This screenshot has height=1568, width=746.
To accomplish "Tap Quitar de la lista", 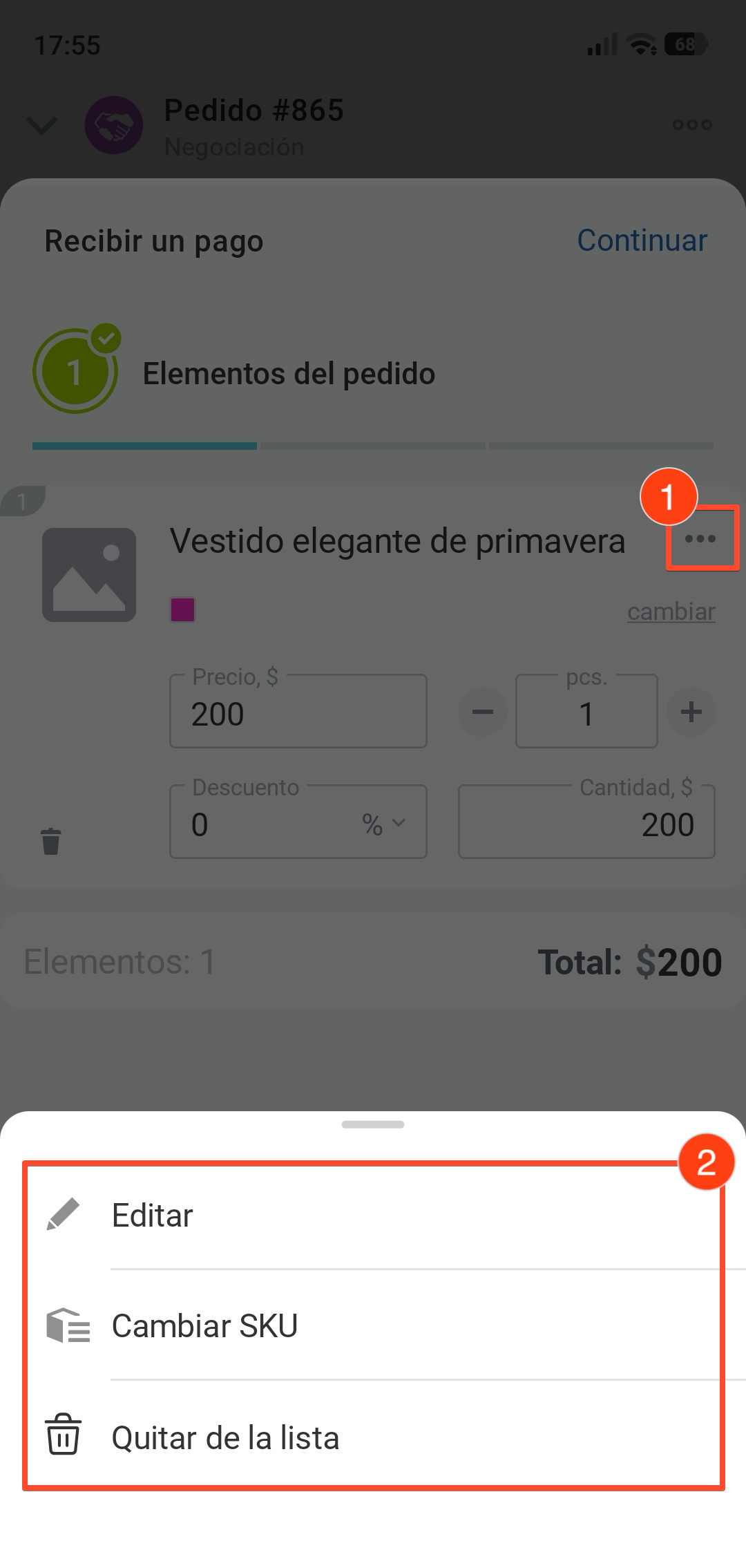I will [x=225, y=1437].
